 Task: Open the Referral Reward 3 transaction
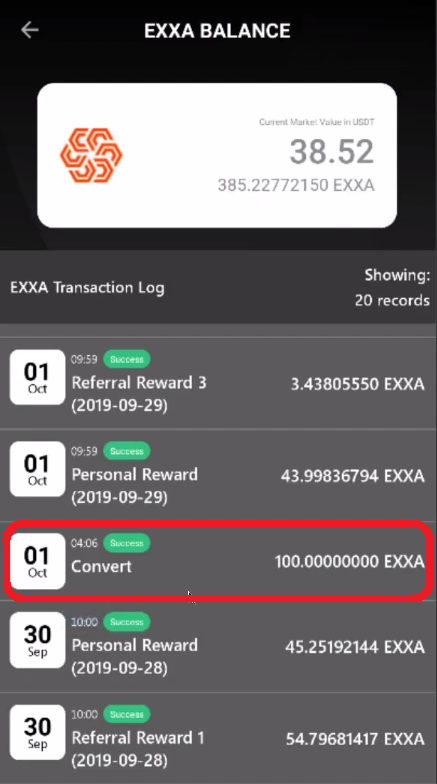[218, 383]
